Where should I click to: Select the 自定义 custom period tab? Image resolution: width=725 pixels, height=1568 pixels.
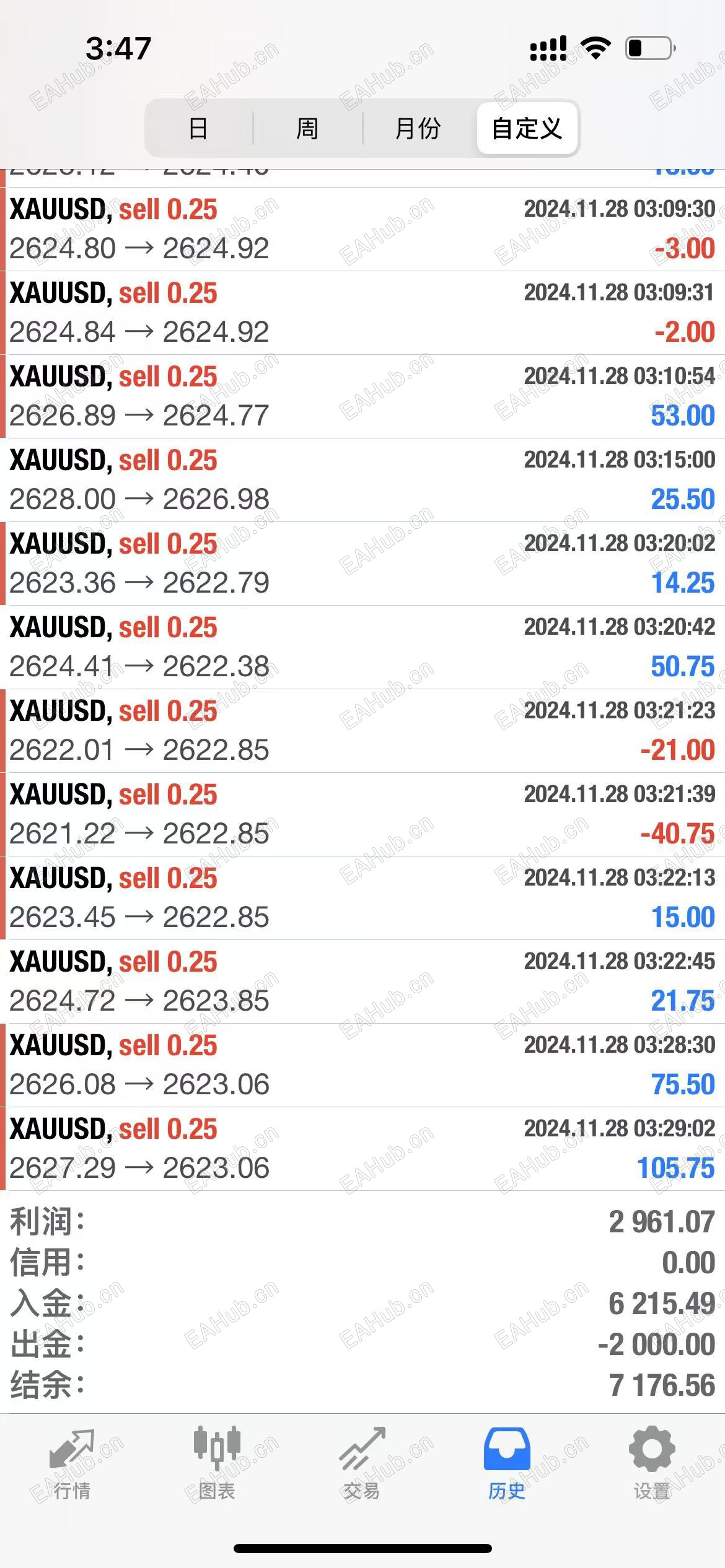point(527,129)
